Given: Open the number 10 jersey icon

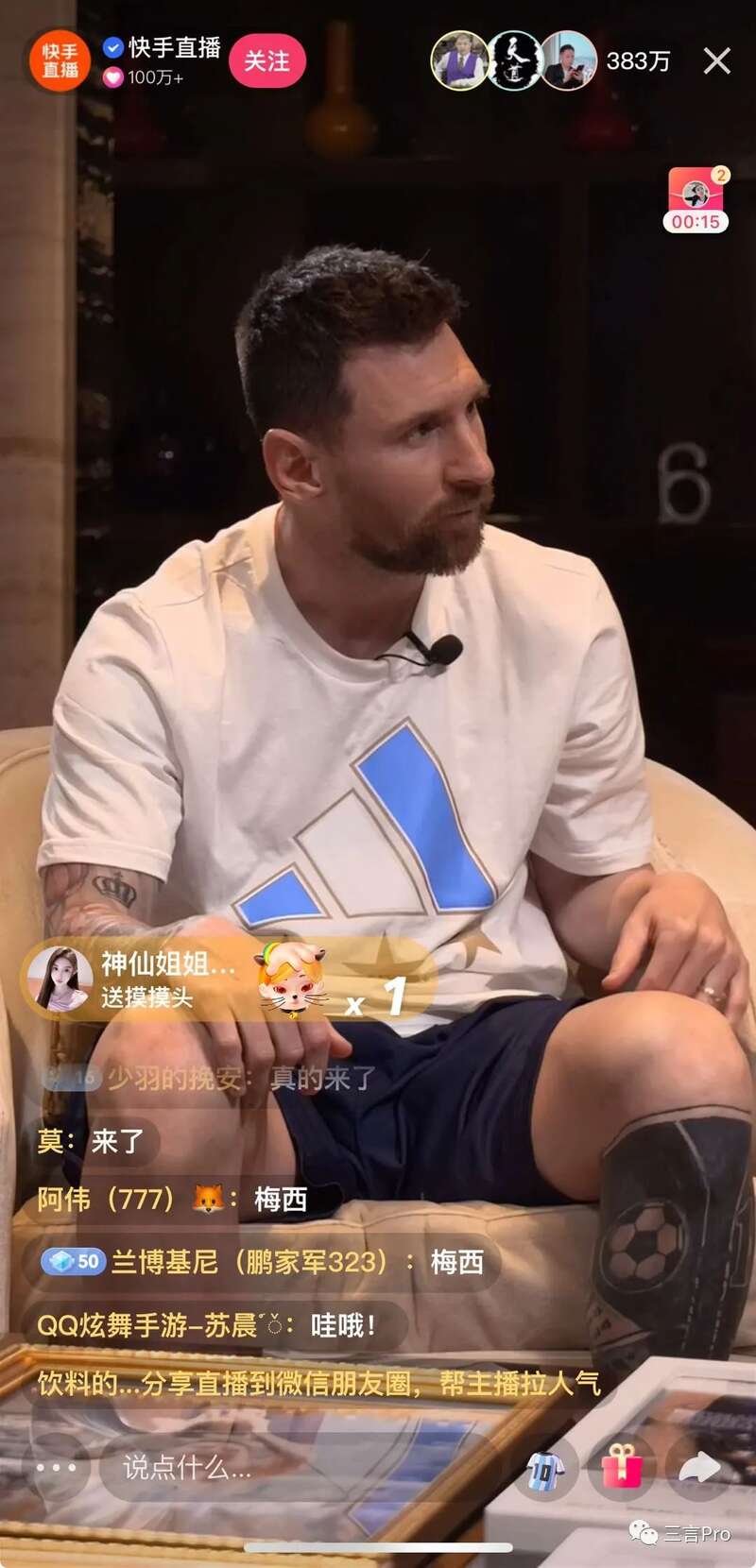Looking at the screenshot, I should [x=544, y=1470].
